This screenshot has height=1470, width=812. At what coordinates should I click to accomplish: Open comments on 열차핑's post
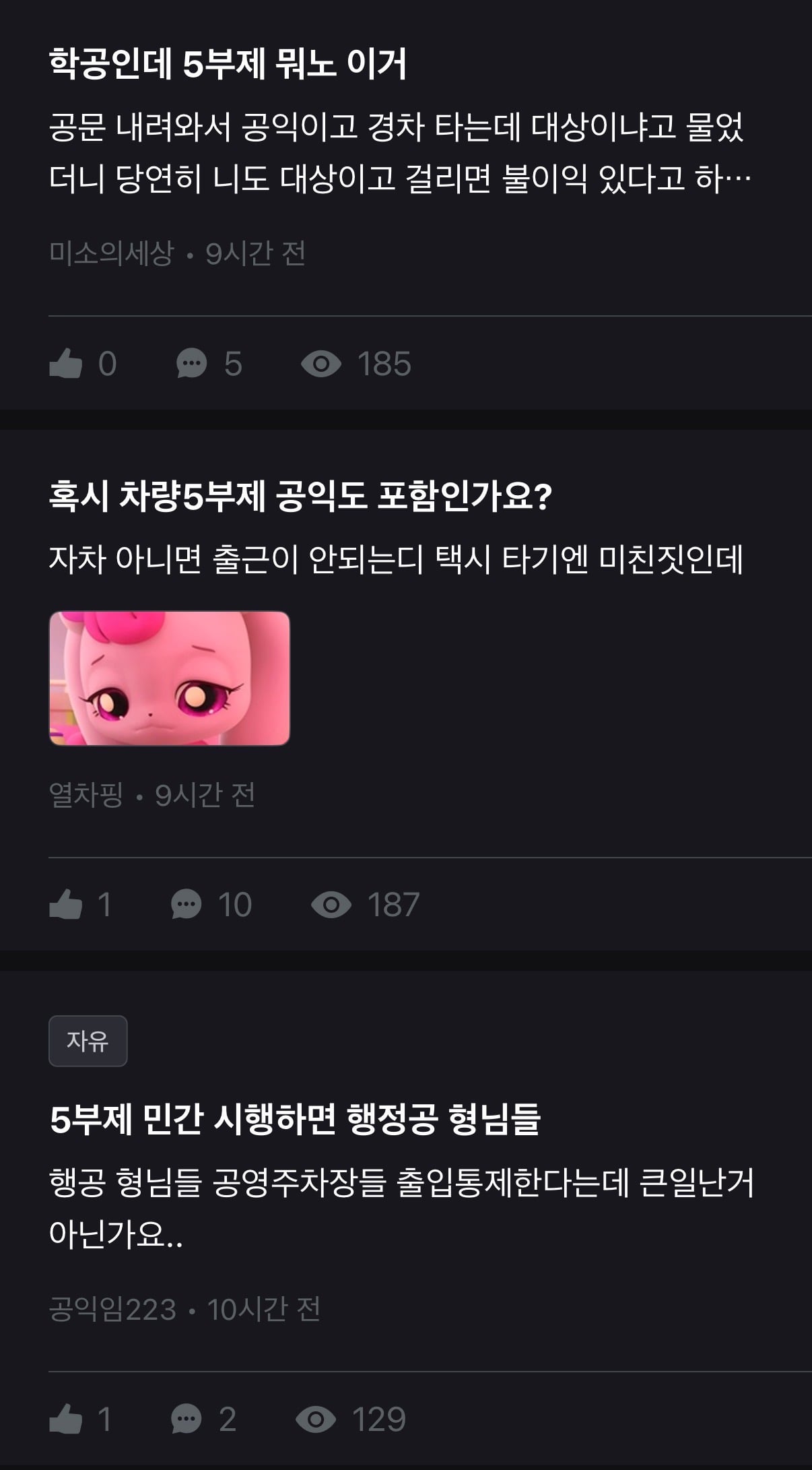tap(187, 905)
